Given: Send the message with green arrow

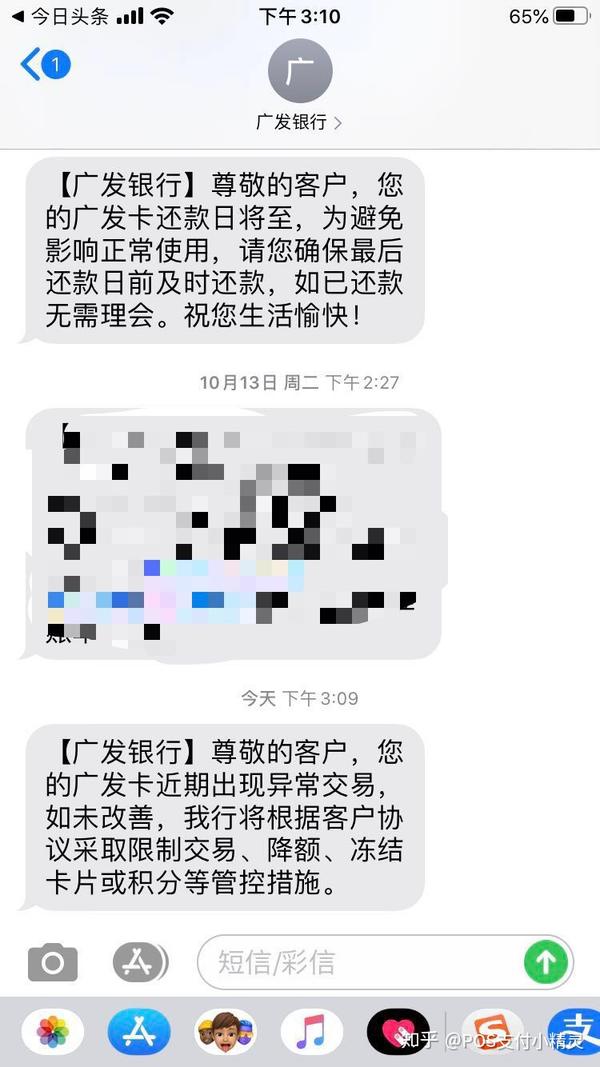Looking at the screenshot, I should (x=546, y=963).
